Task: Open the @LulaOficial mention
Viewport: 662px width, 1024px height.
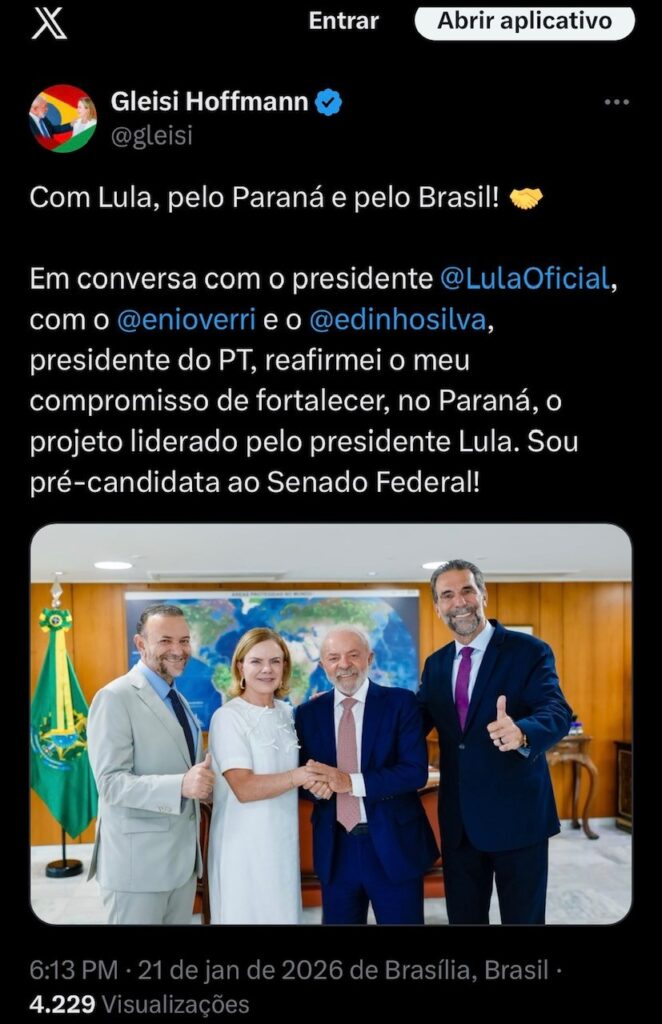Action: point(525,279)
